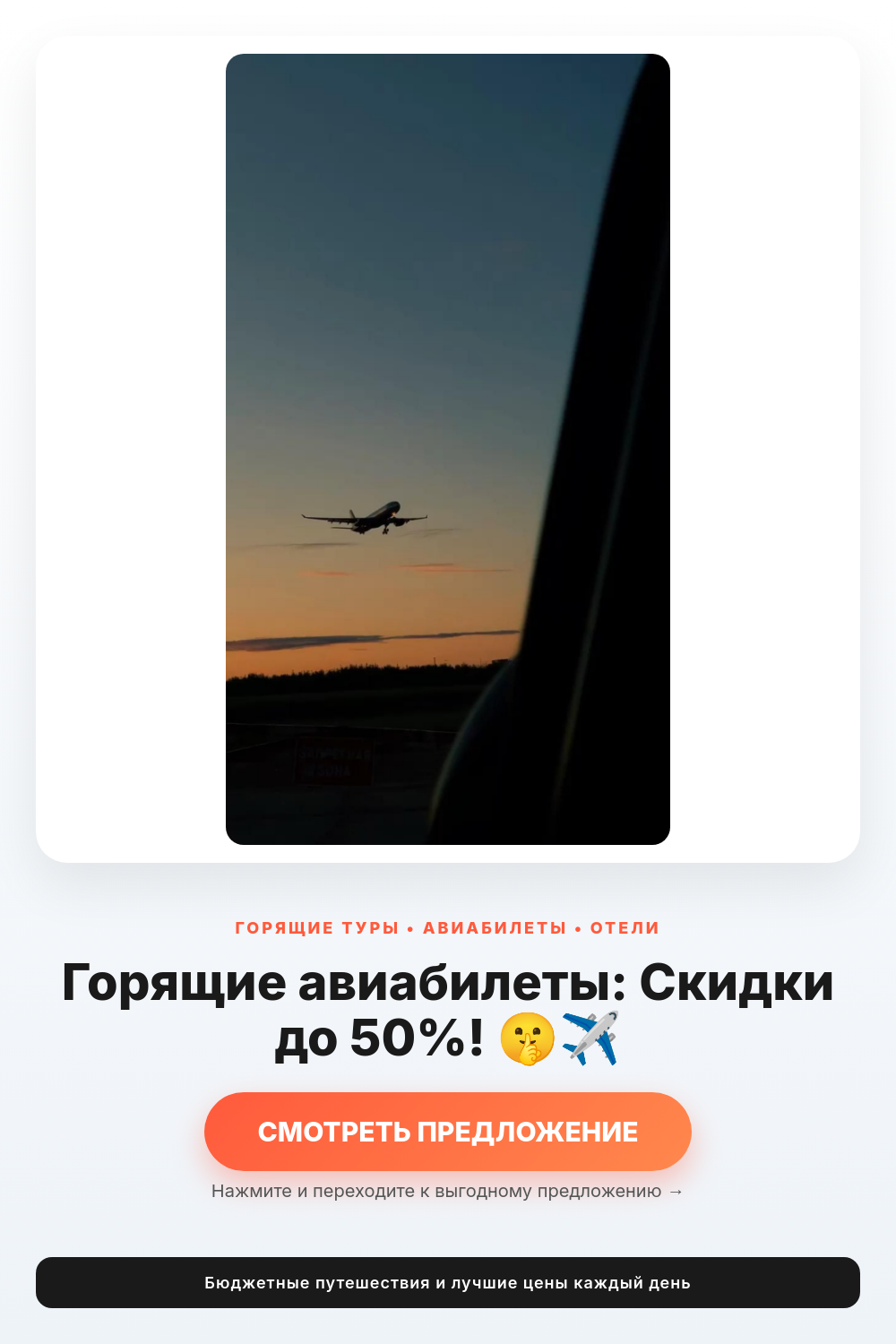Tap the СМОТРЕТЬ ПРЕДЛОЖЕНИЕ button

coord(448,1132)
